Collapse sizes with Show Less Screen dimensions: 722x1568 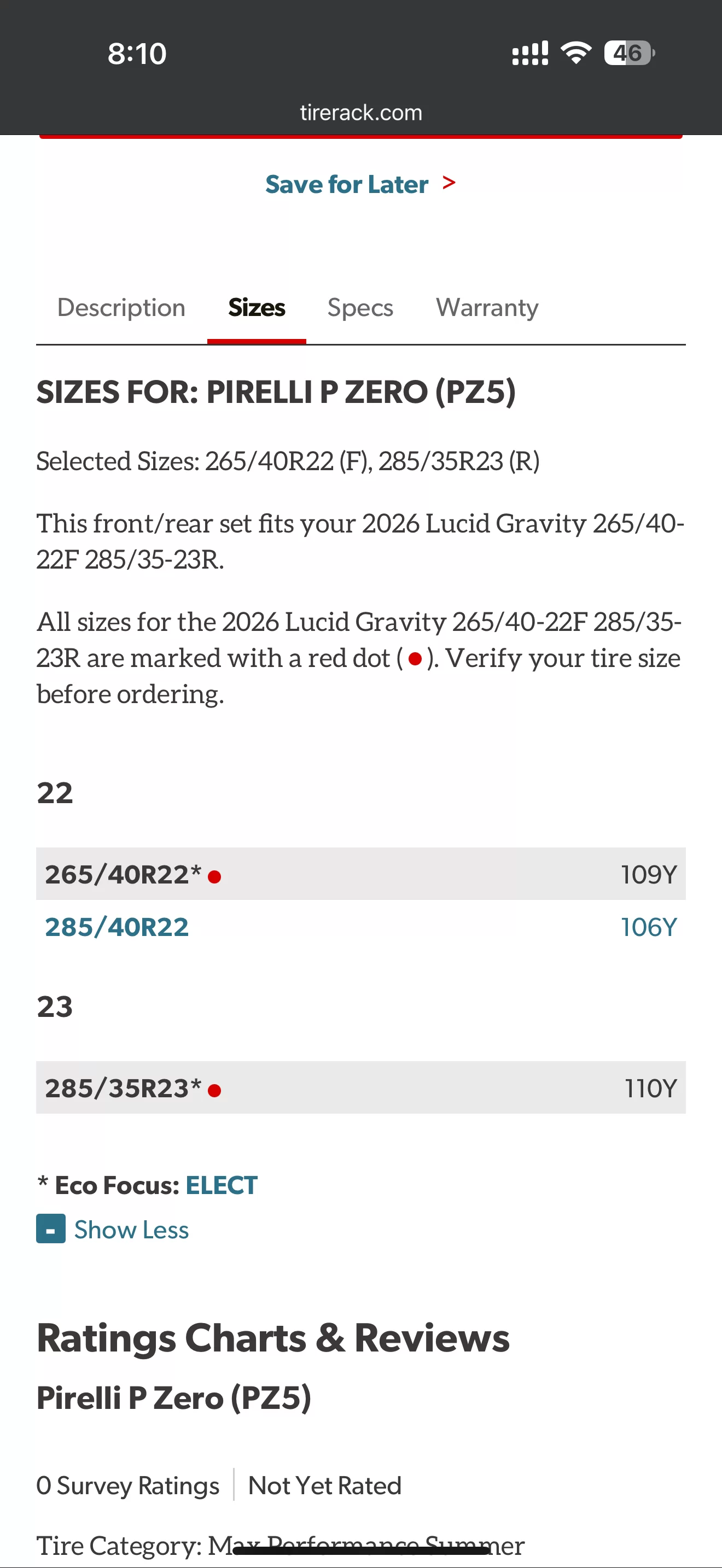tap(113, 1229)
